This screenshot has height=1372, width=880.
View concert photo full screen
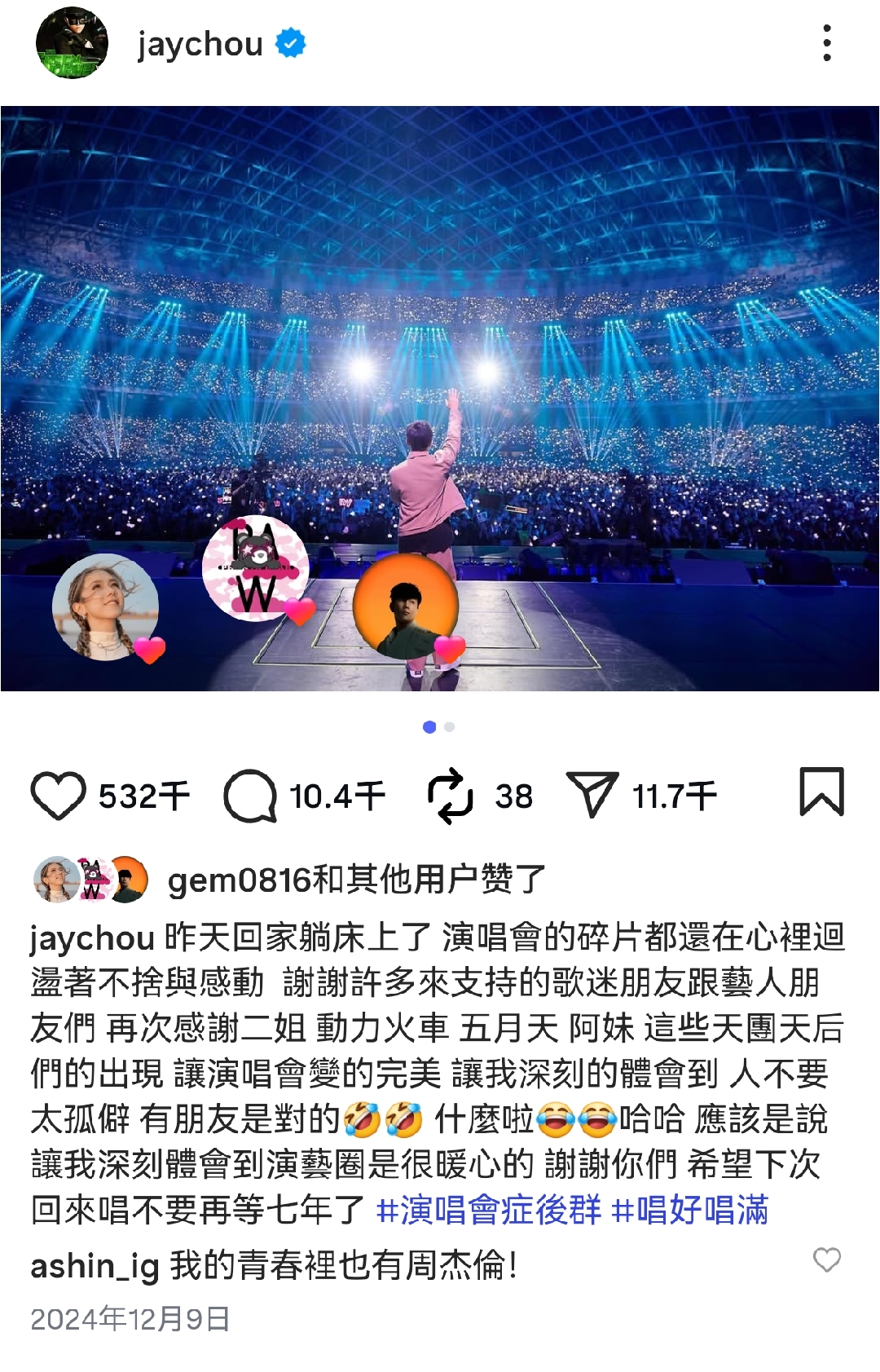440,399
